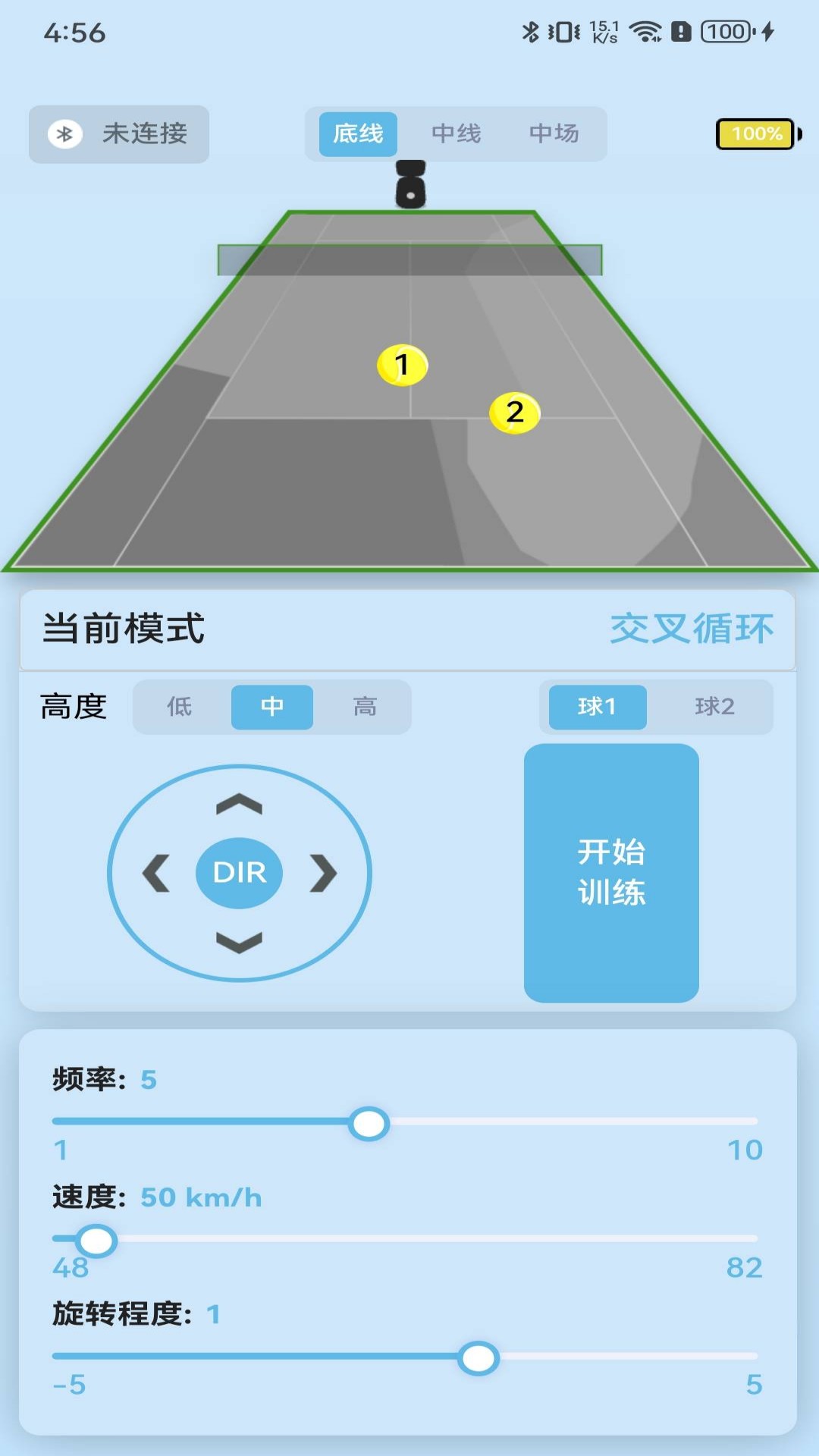Tap the ball machine icon above the court
The height and width of the screenshot is (1456, 819).
click(x=410, y=184)
